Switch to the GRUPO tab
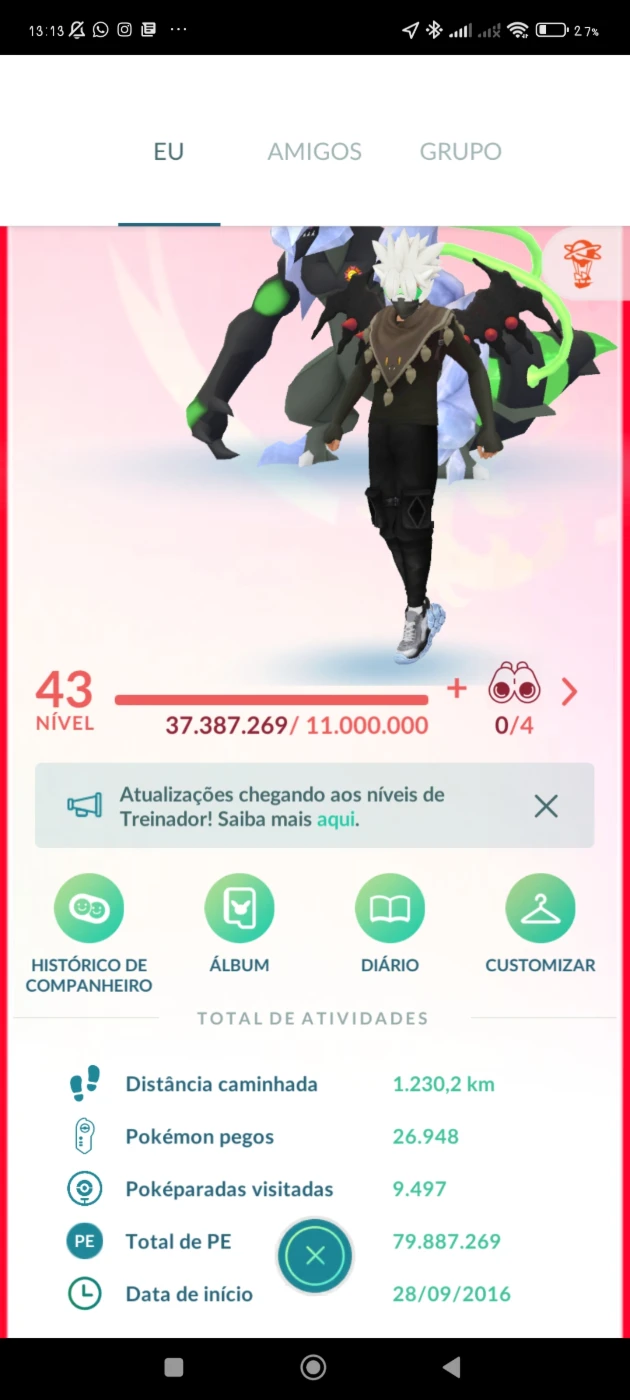The image size is (630, 1400). tap(460, 152)
